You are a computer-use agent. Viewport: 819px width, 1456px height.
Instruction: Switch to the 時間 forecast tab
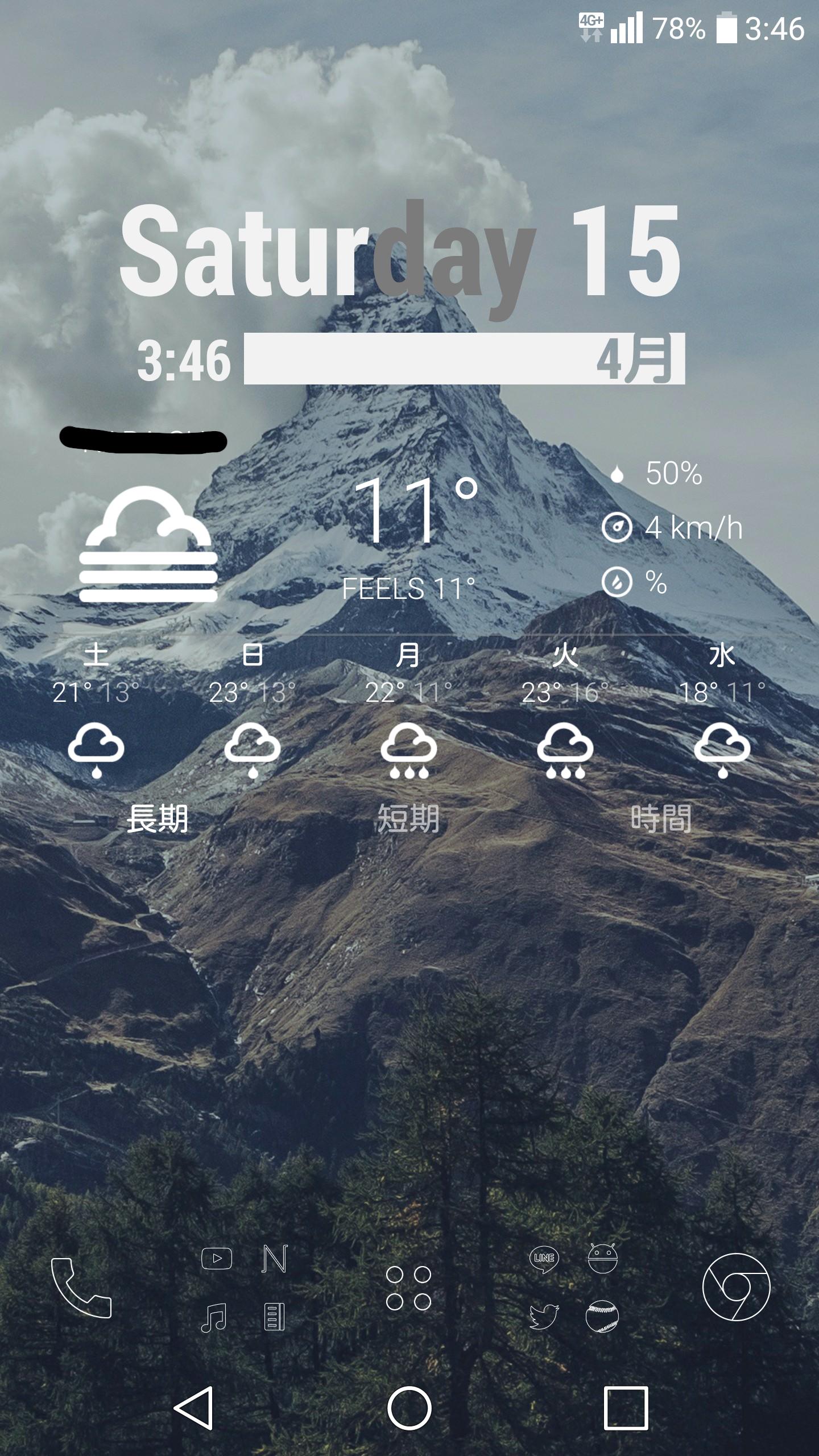(661, 819)
